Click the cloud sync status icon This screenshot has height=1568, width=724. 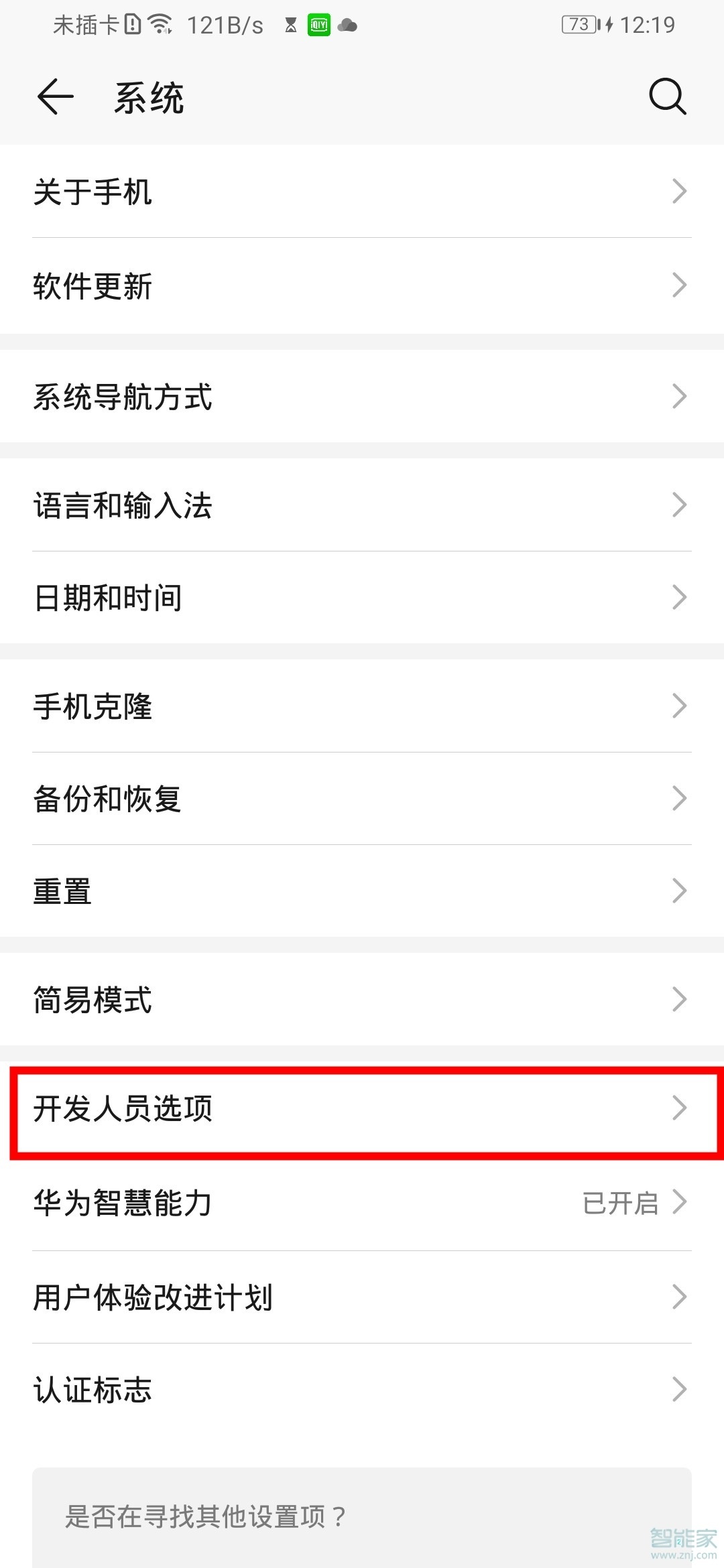pos(348,25)
